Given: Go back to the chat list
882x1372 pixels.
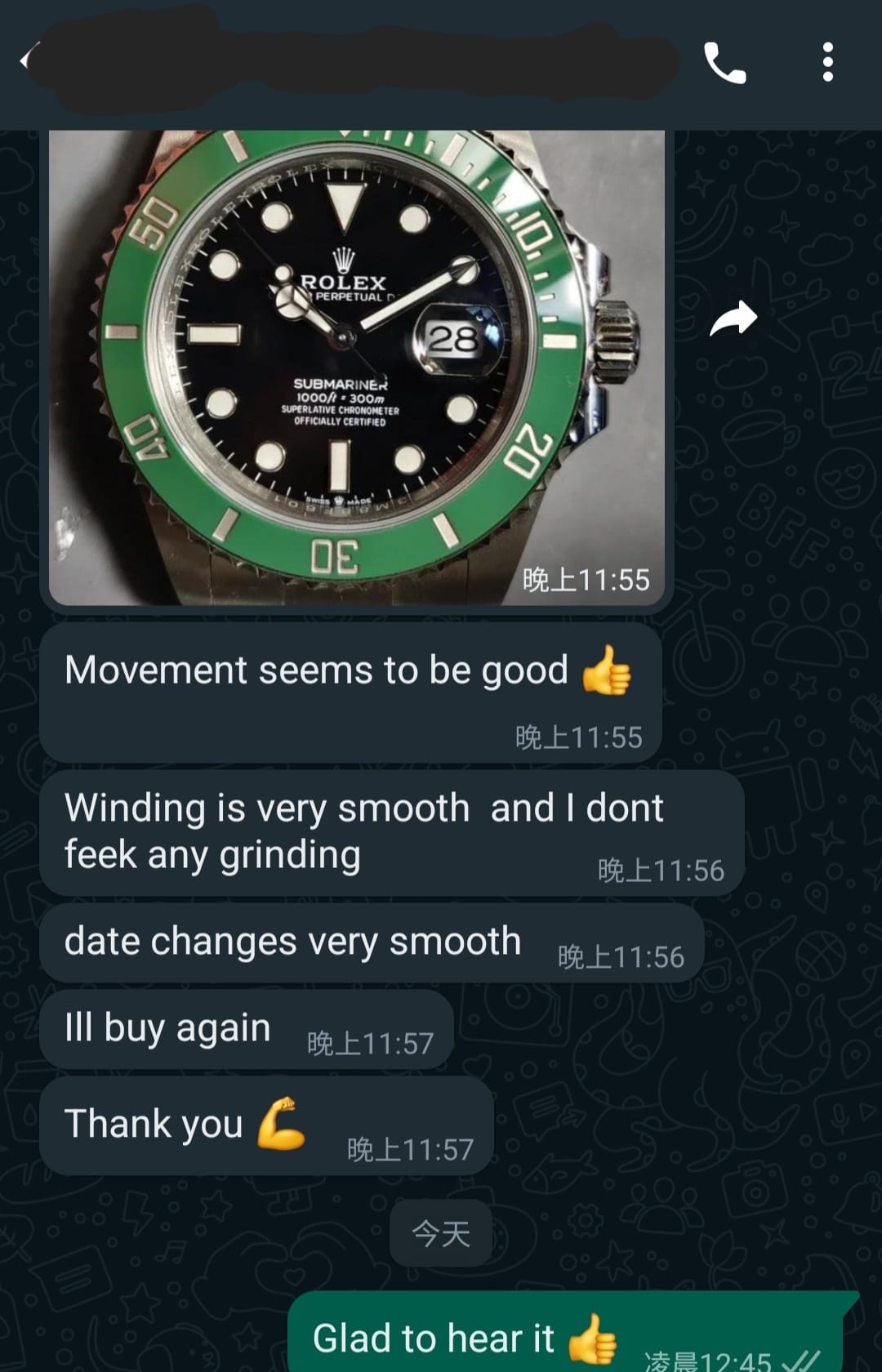Looking at the screenshot, I should tap(24, 60).
